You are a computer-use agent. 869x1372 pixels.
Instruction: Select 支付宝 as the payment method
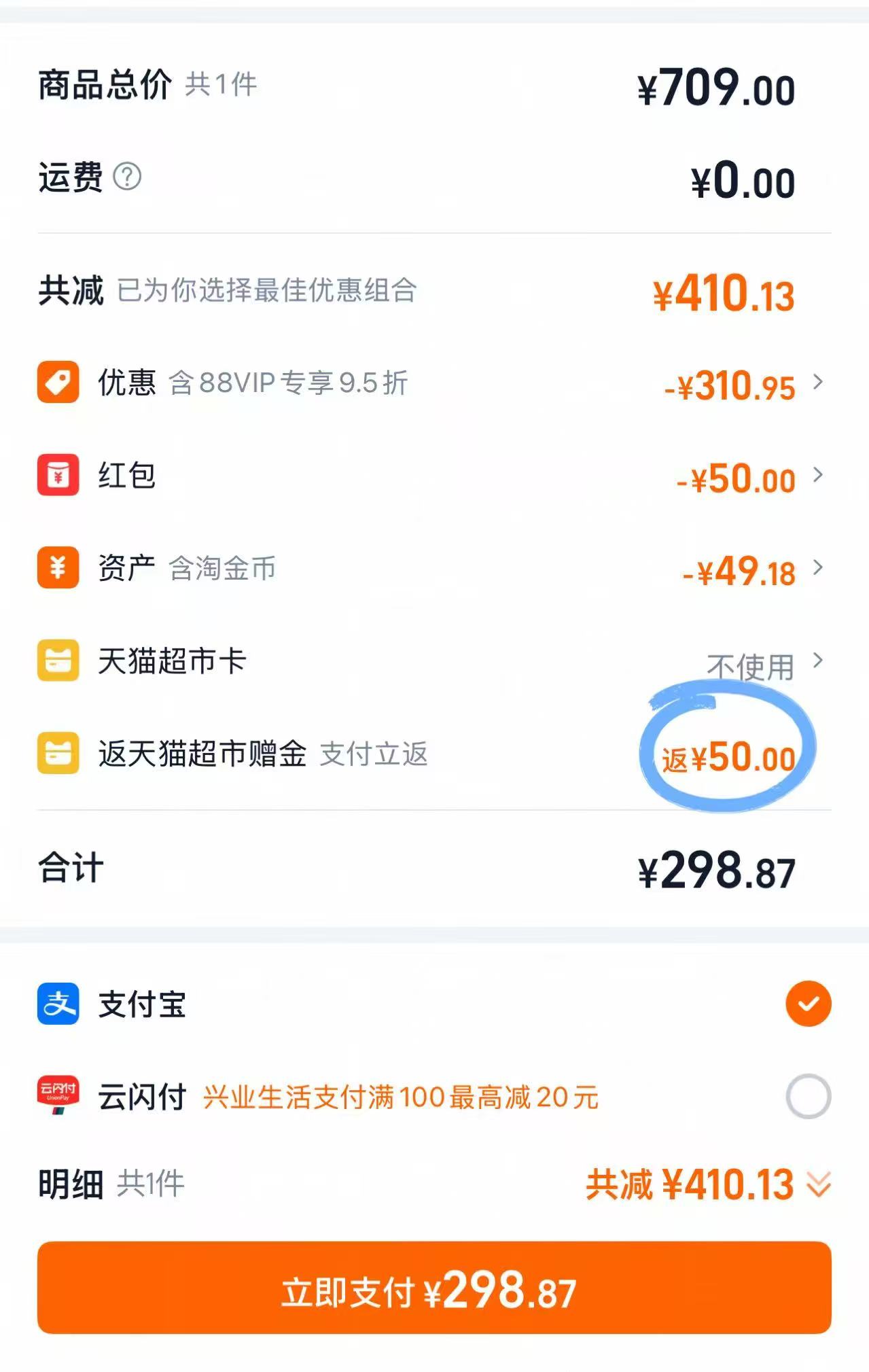point(808,1004)
